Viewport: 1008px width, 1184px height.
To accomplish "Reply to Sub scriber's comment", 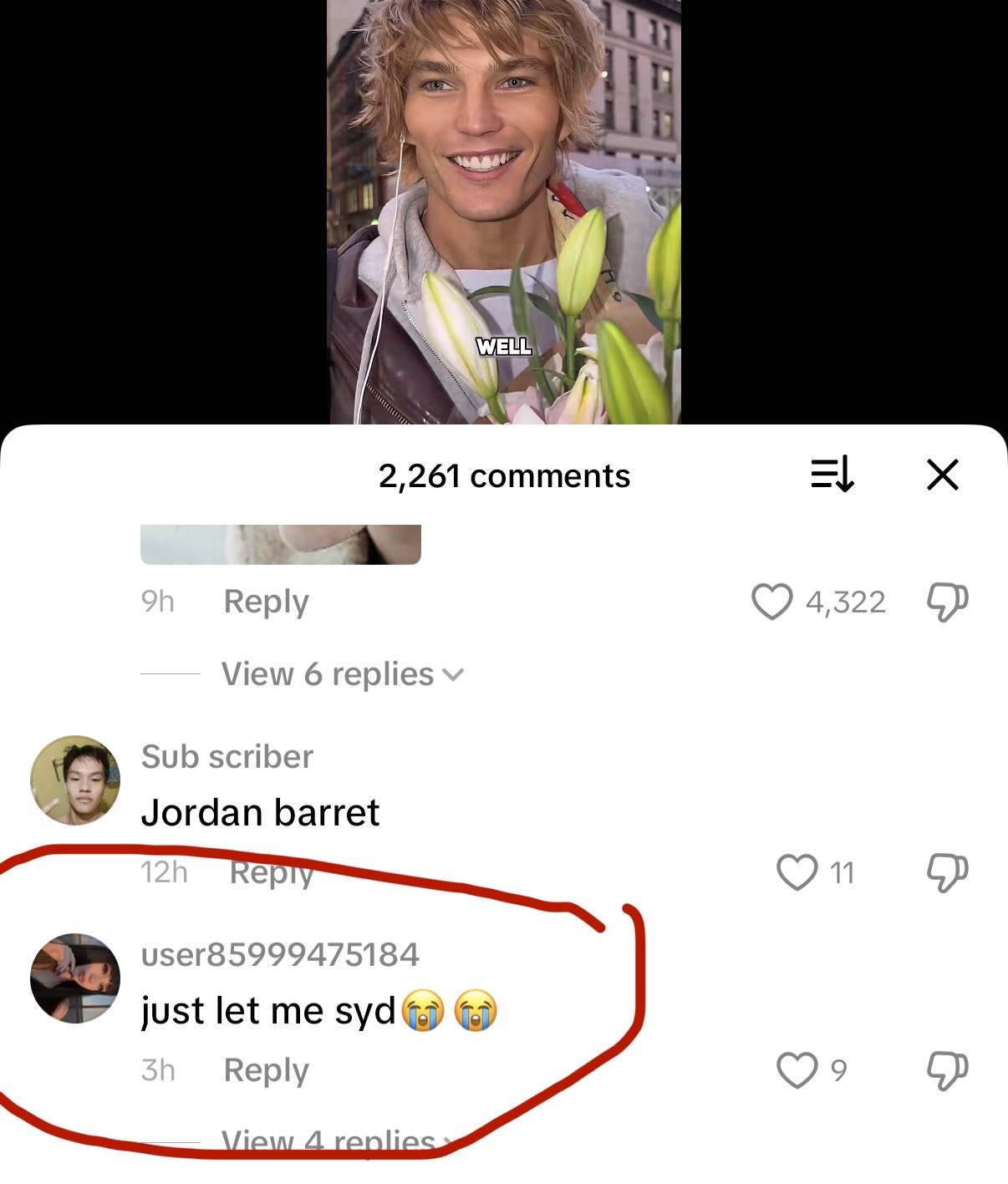I will coord(271,872).
